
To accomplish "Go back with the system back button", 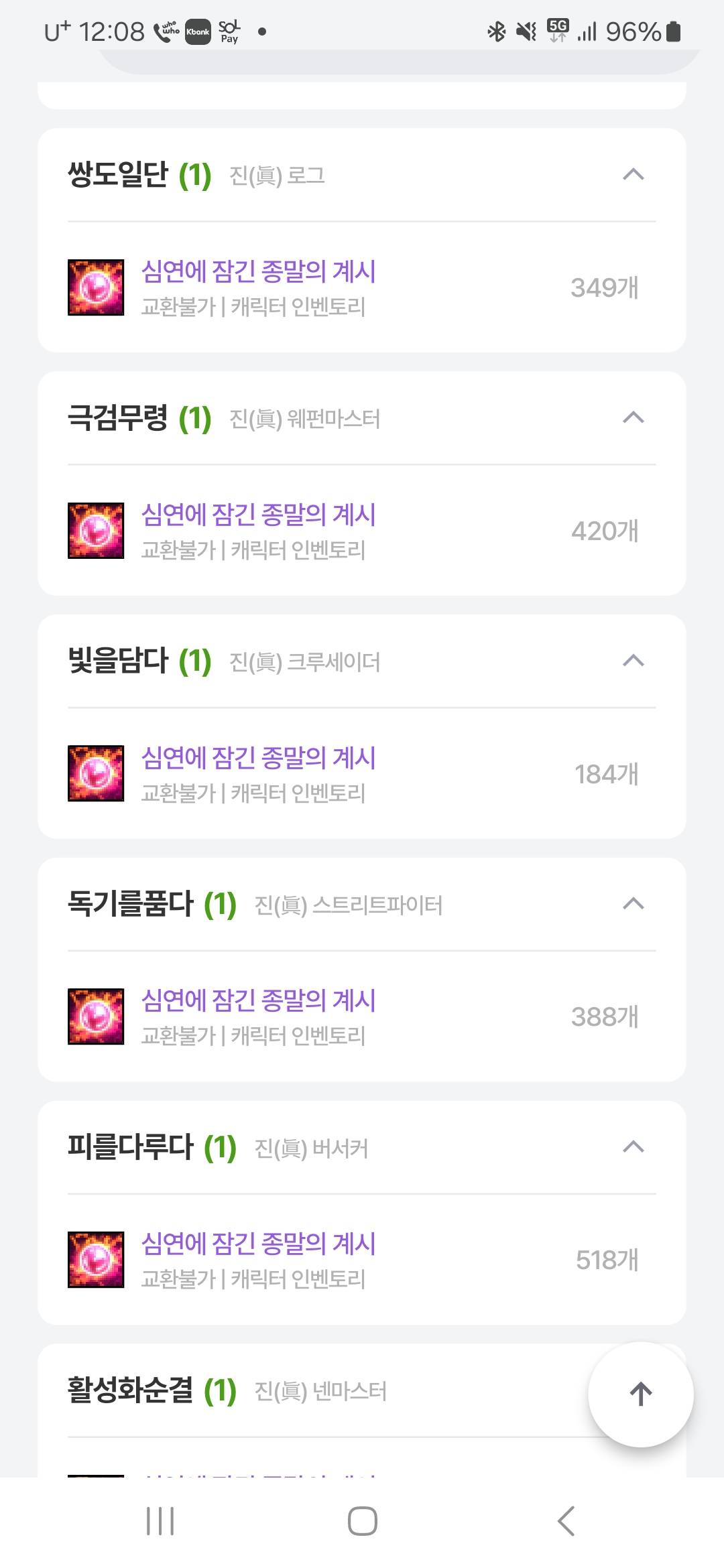I will click(566, 1520).
